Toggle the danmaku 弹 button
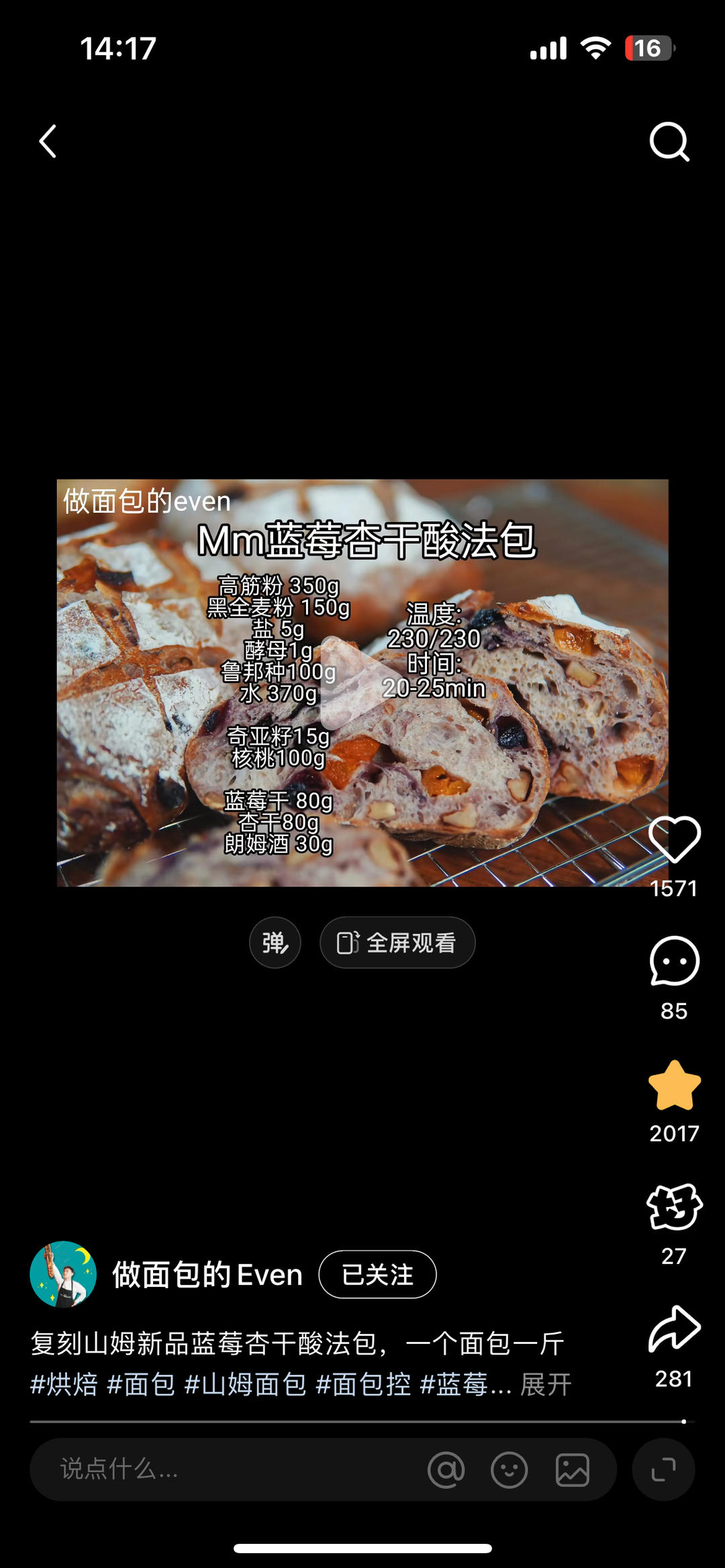 (x=275, y=943)
